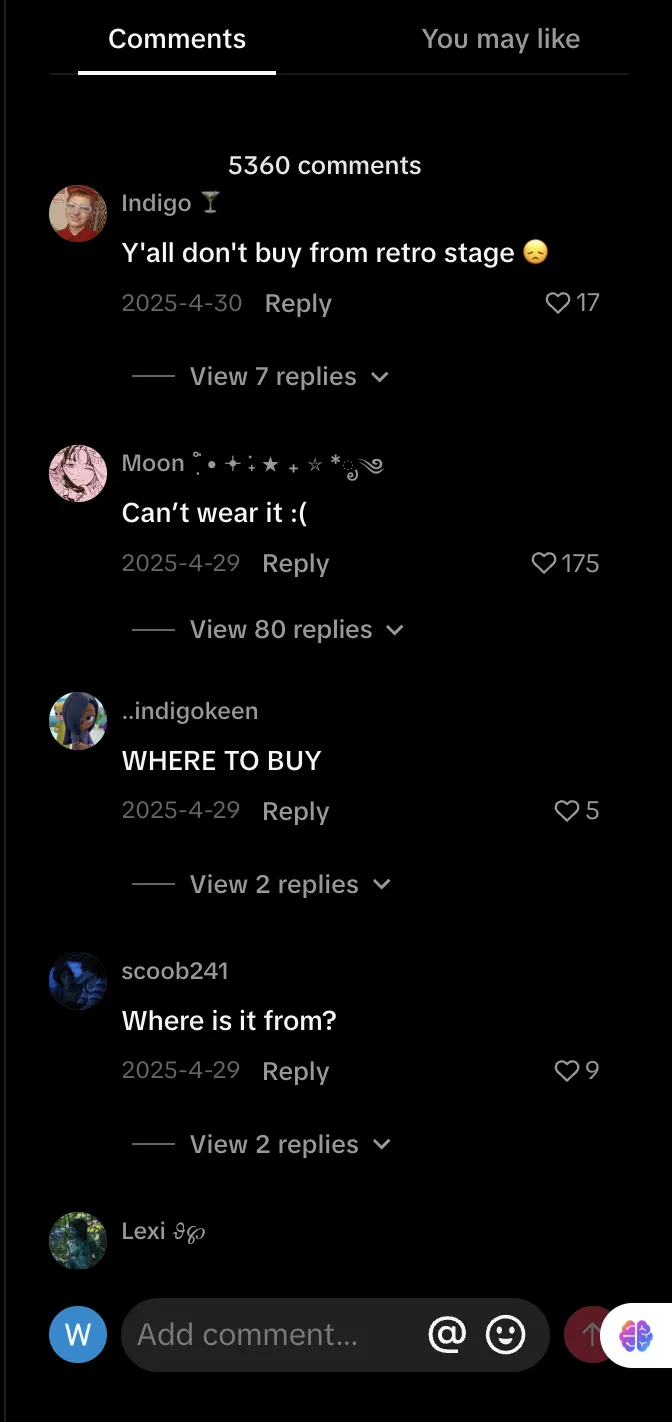
Task: Expand the 7 replies under Indigo's comment
Action: click(273, 377)
